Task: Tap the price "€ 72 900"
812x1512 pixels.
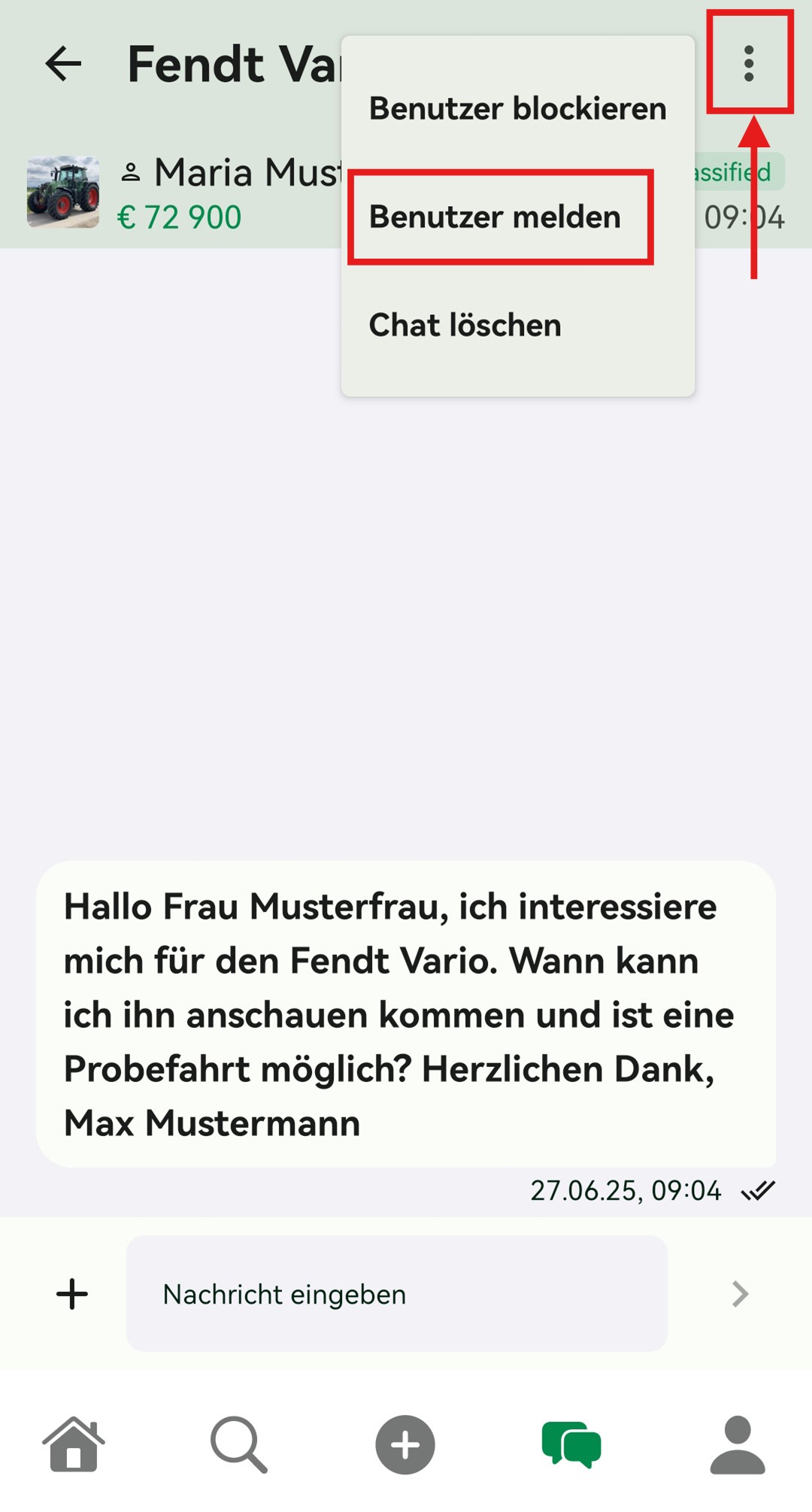Action: 179,217
